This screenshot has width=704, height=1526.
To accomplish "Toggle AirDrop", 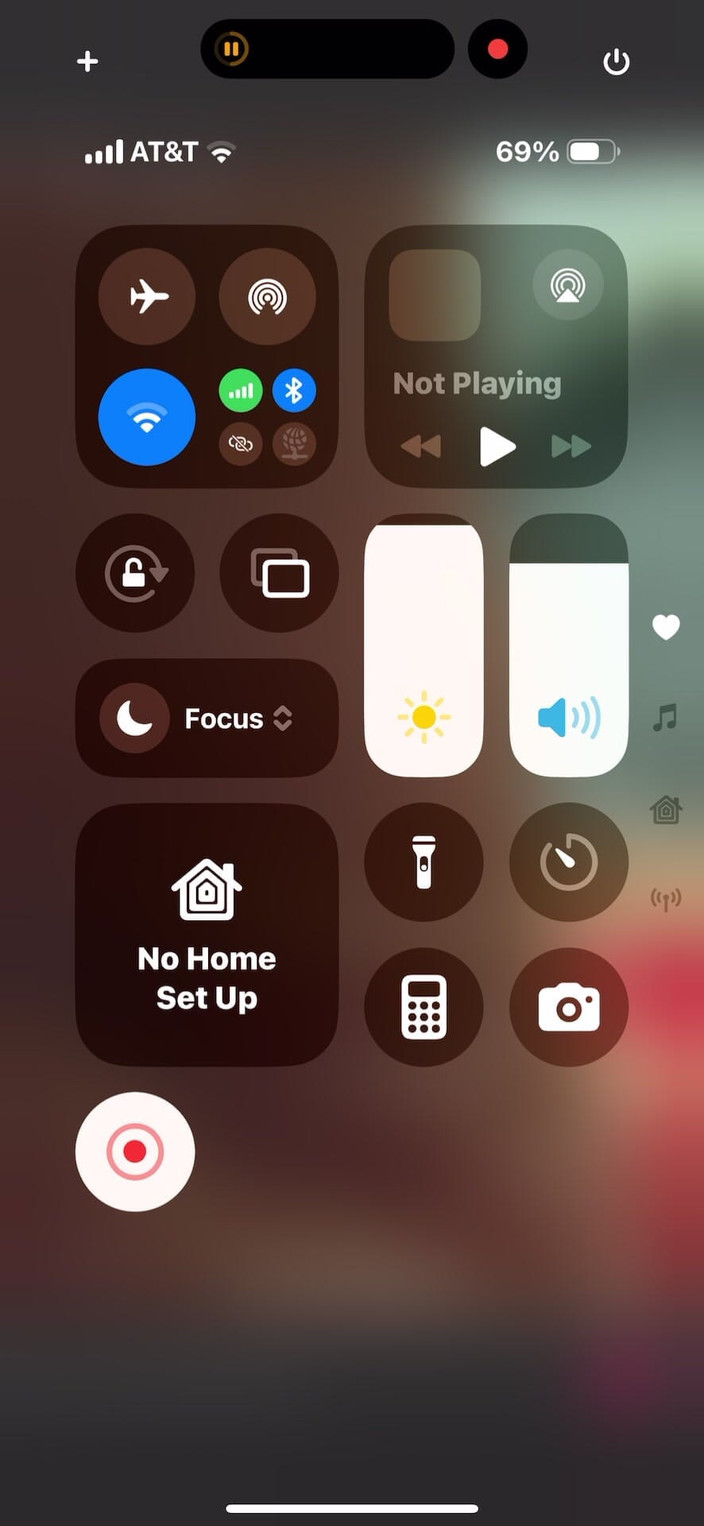I will (x=267, y=296).
